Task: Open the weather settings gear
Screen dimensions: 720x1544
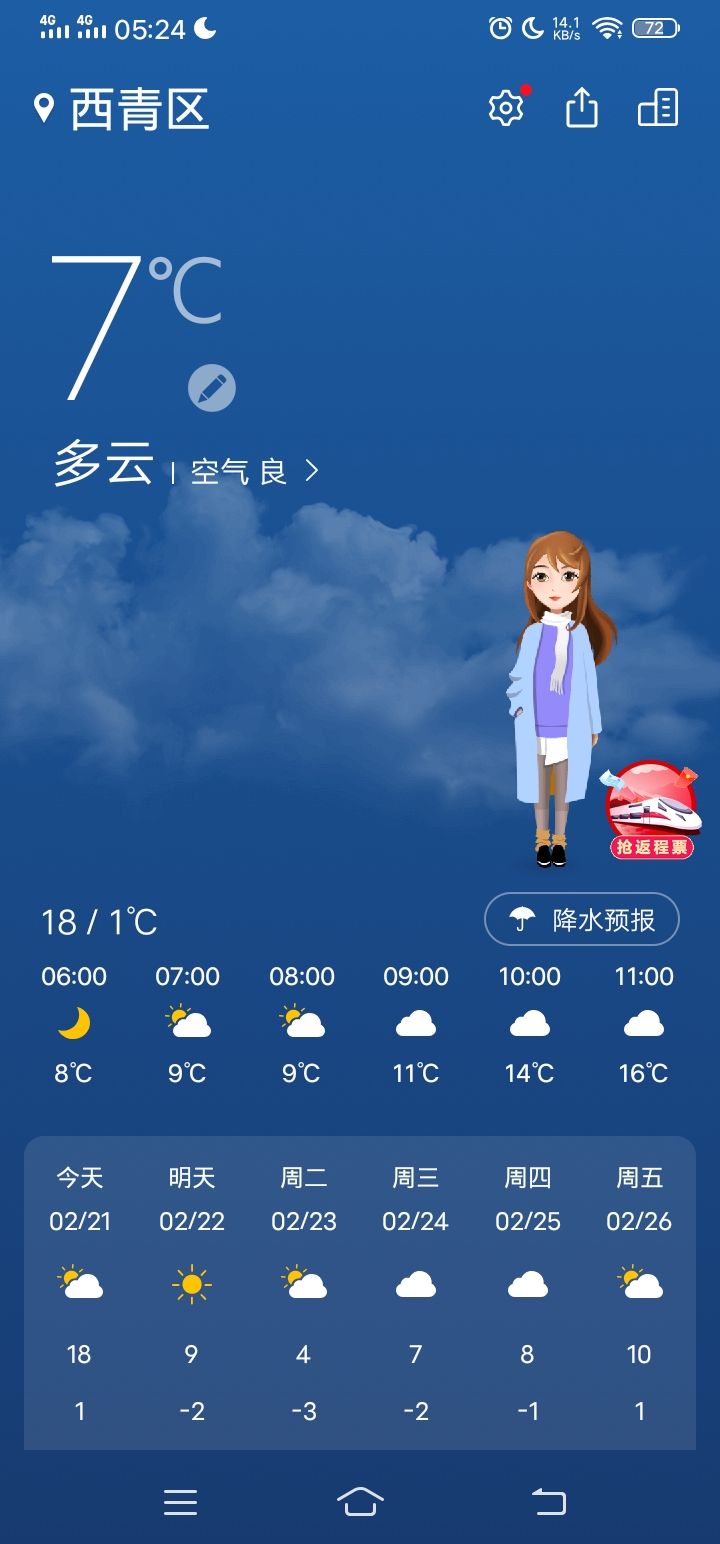Action: click(506, 108)
